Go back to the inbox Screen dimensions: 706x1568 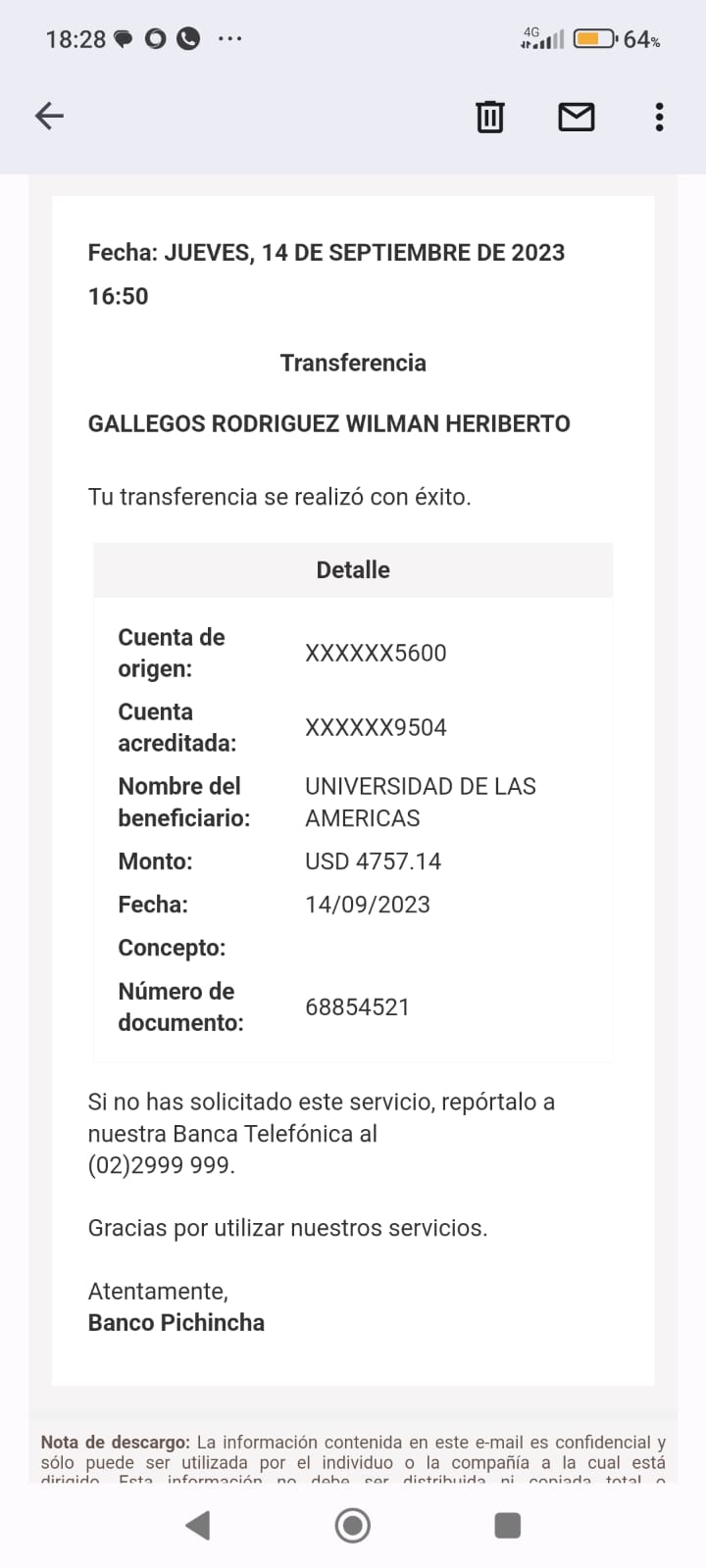[49, 117]
